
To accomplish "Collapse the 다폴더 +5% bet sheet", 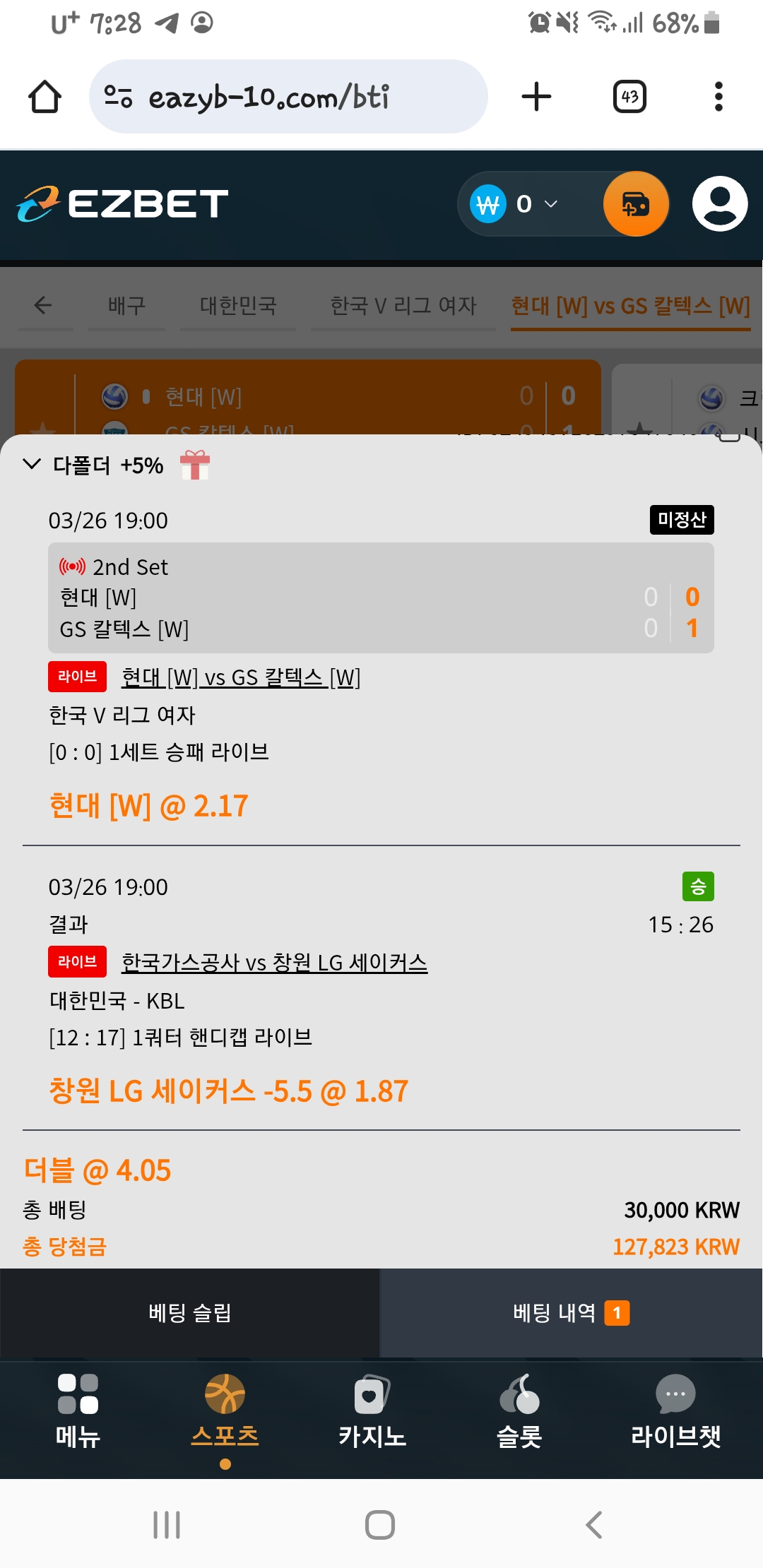I will tap(32, 464).
